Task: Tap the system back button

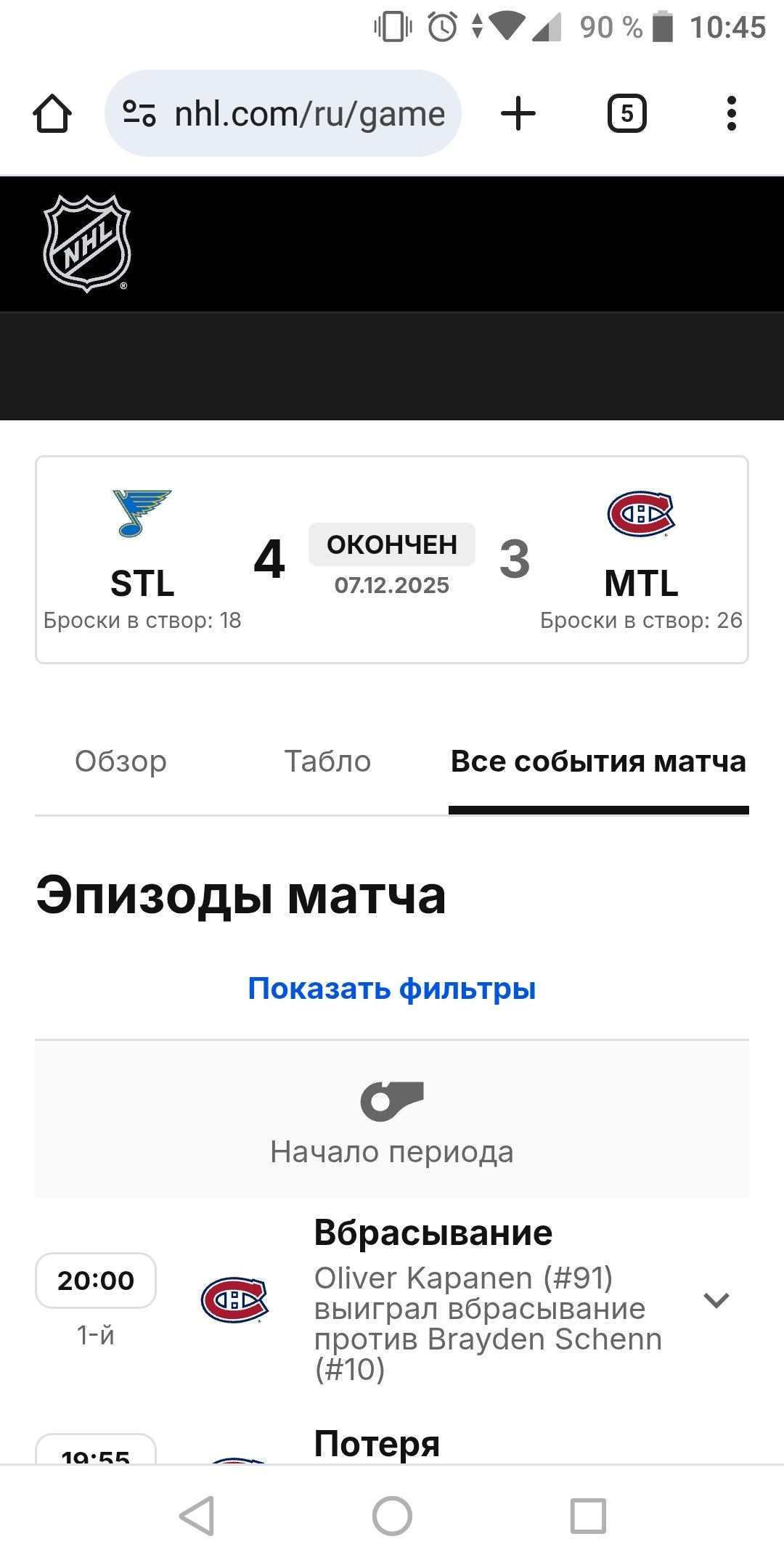Action: tap(196, 1516)
